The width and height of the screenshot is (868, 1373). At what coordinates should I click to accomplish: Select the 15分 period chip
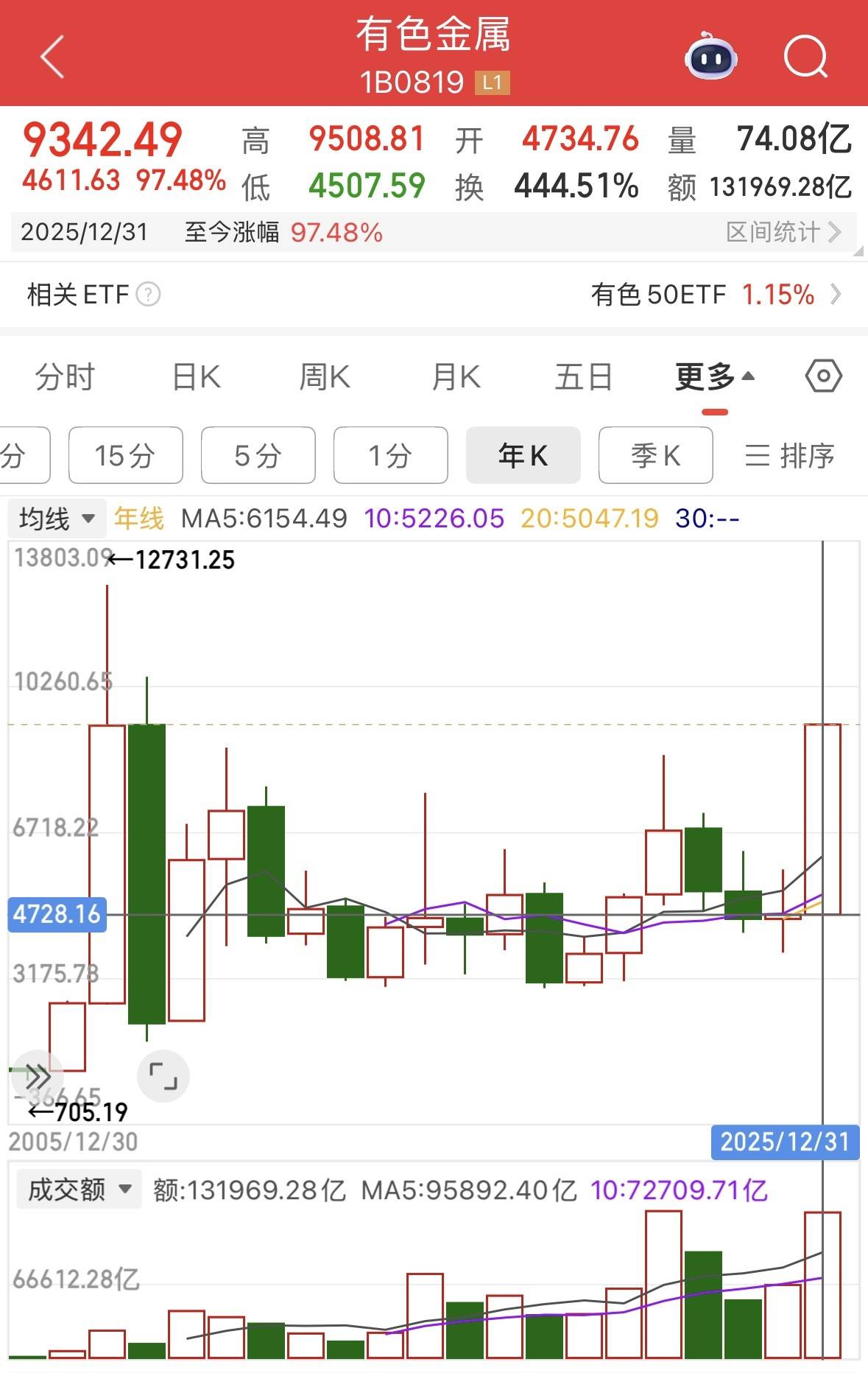click(x=125, y=455)
